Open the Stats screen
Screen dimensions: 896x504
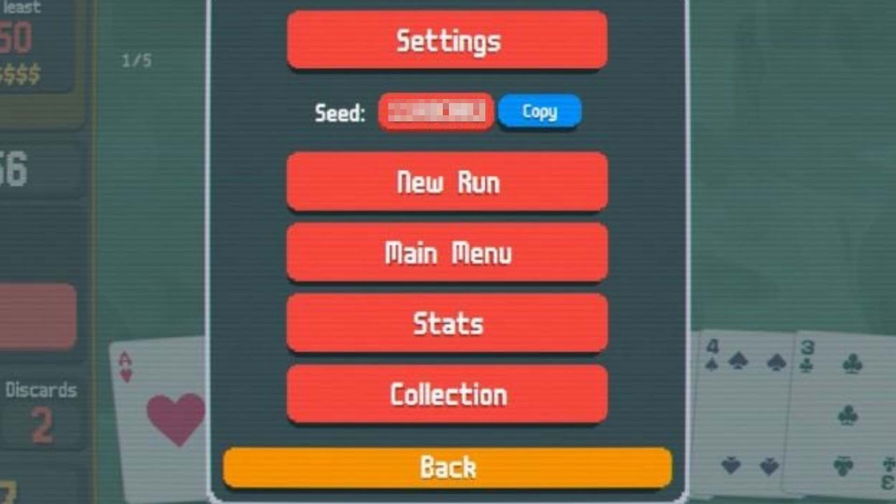[x=447, y=323]
